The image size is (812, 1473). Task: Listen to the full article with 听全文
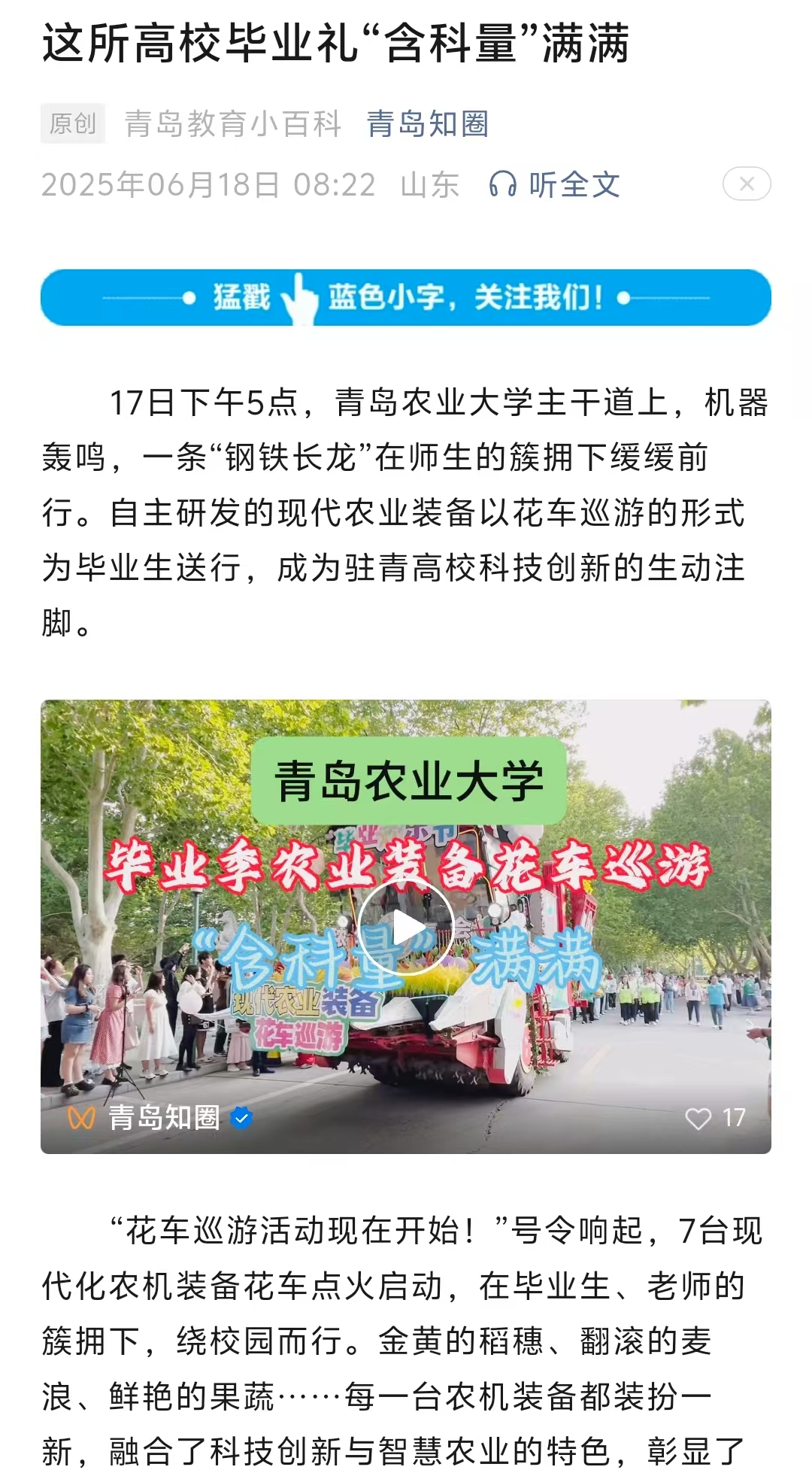click(x=555, y=184)
